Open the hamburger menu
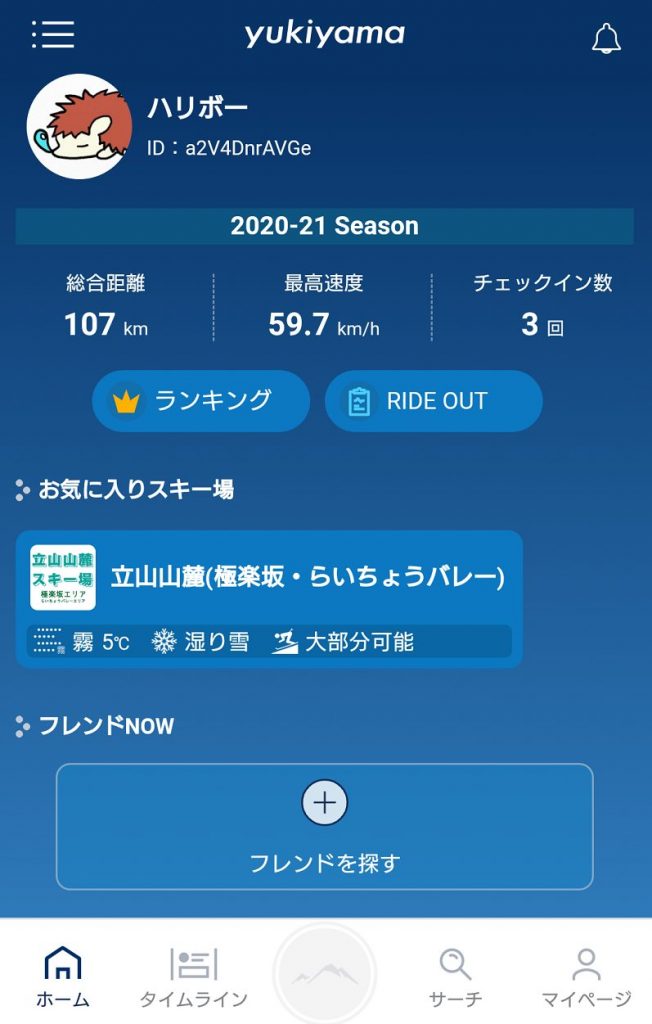 53,34
